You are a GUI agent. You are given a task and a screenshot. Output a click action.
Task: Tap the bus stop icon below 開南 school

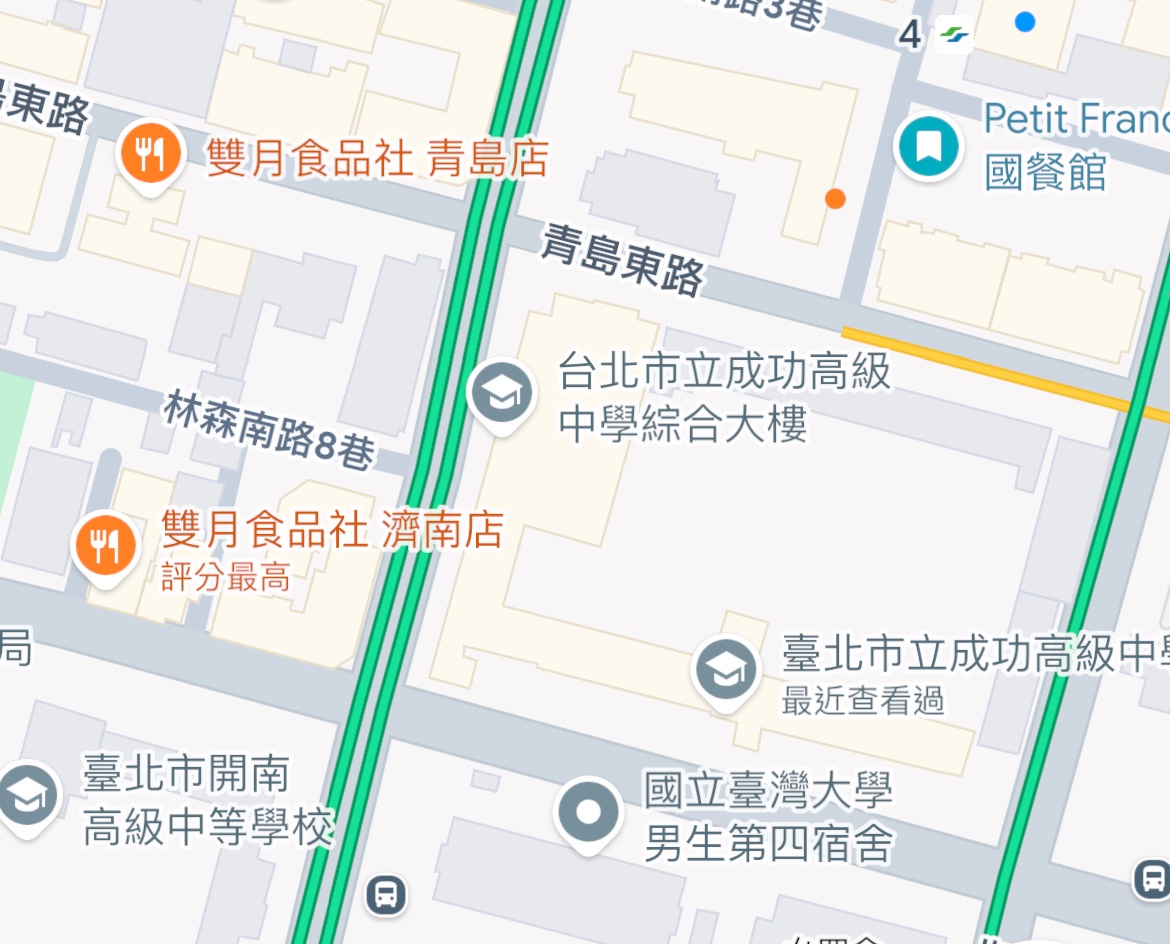coord(385,893)
